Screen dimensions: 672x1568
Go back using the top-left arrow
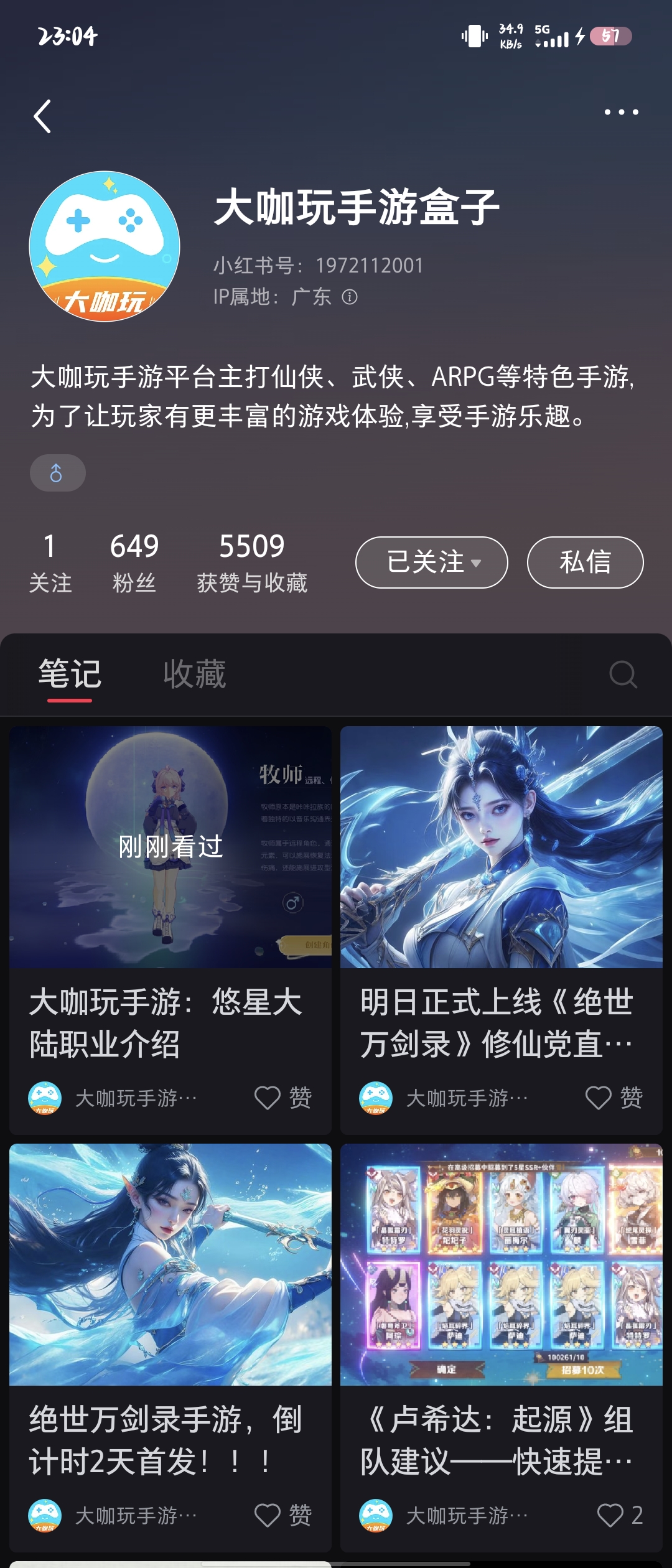(x=42, y=116)
